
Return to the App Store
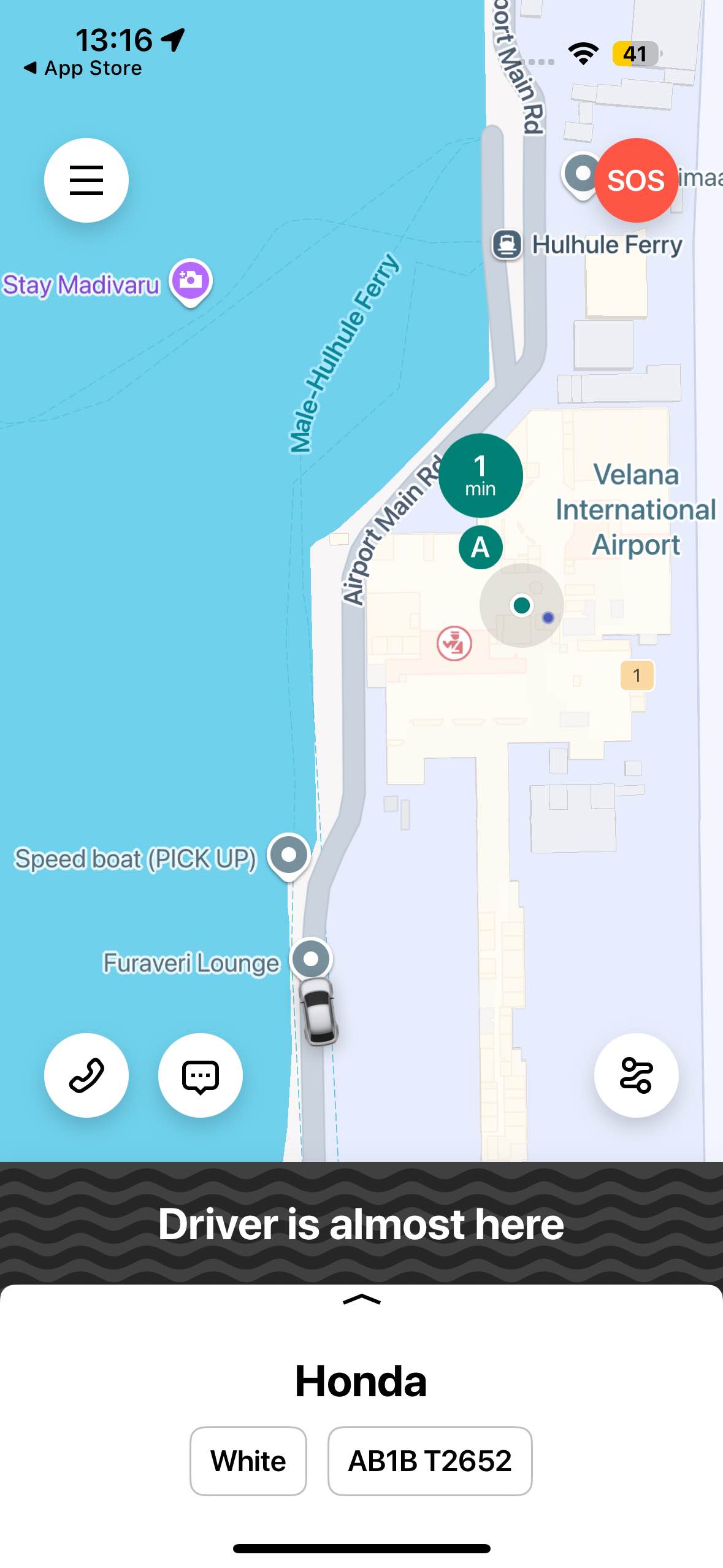tap(83, 68)
